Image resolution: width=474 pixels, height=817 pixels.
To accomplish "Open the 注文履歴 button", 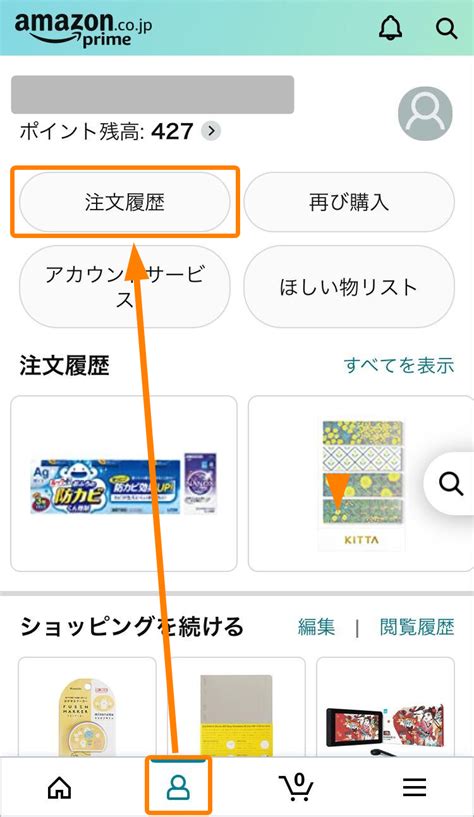I will pos(124,202).
